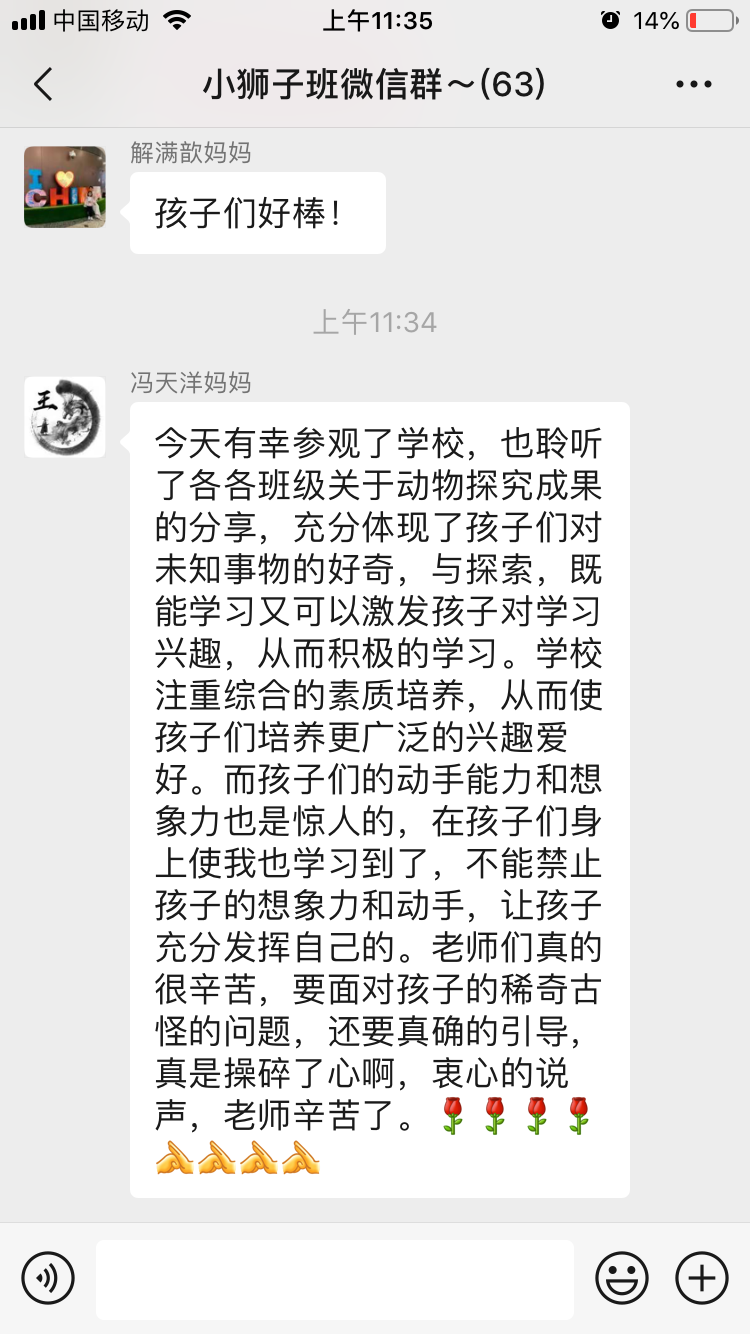The height and width of the screenshot is (1334, 750).
Task: Open 解满歆妈妈's profile avatar
Action: tap(65, 187)
